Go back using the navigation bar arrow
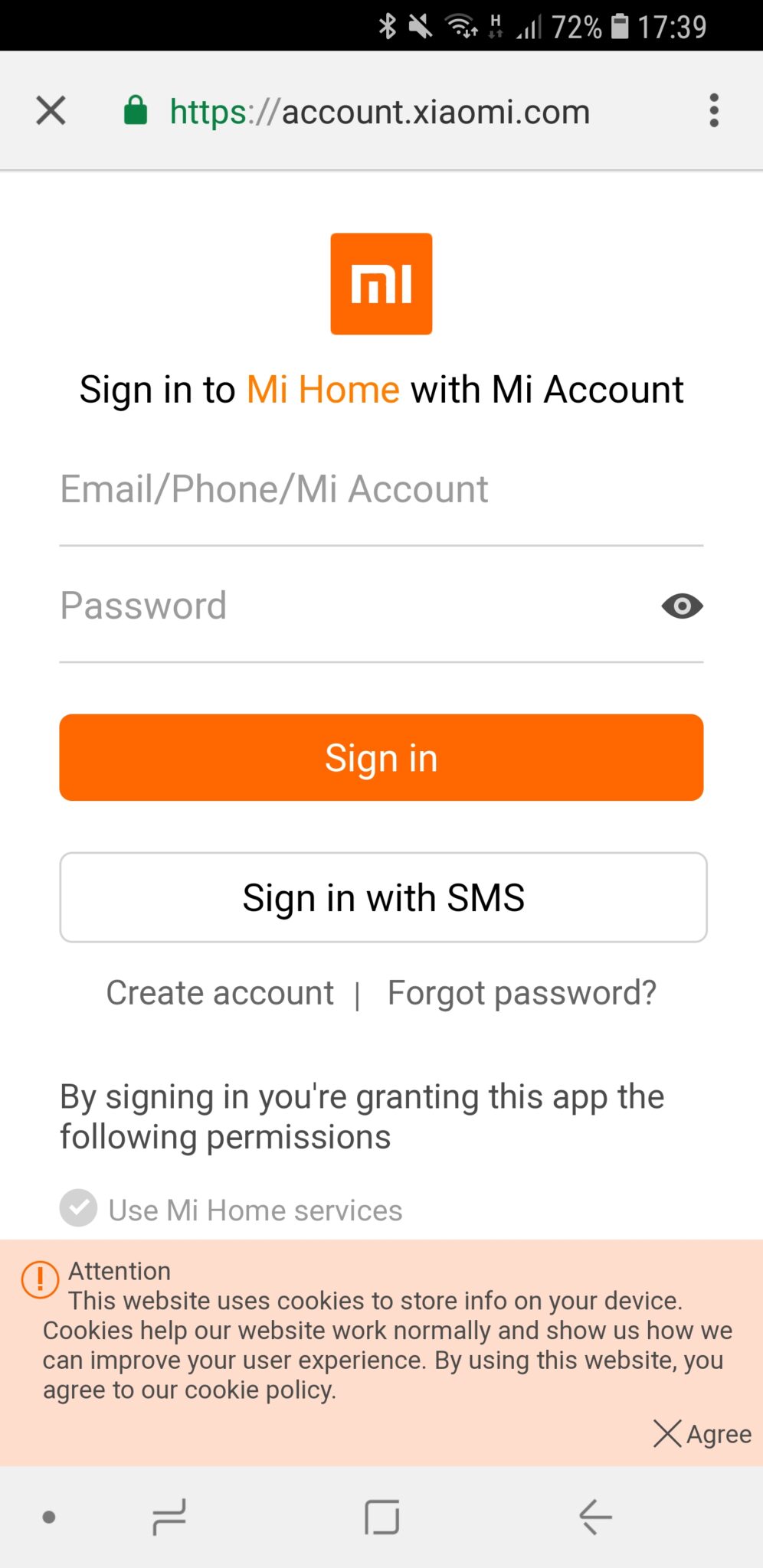 point(595,1517)
